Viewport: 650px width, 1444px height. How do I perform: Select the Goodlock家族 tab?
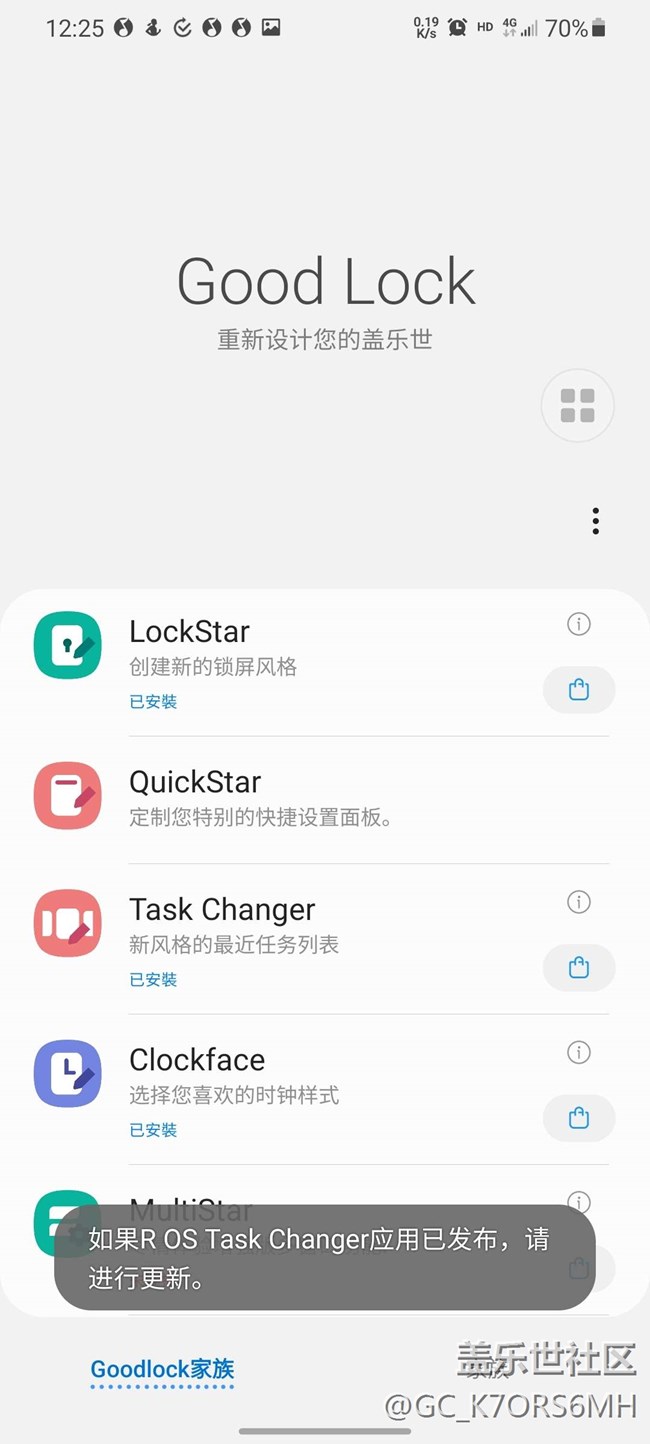162,1369
